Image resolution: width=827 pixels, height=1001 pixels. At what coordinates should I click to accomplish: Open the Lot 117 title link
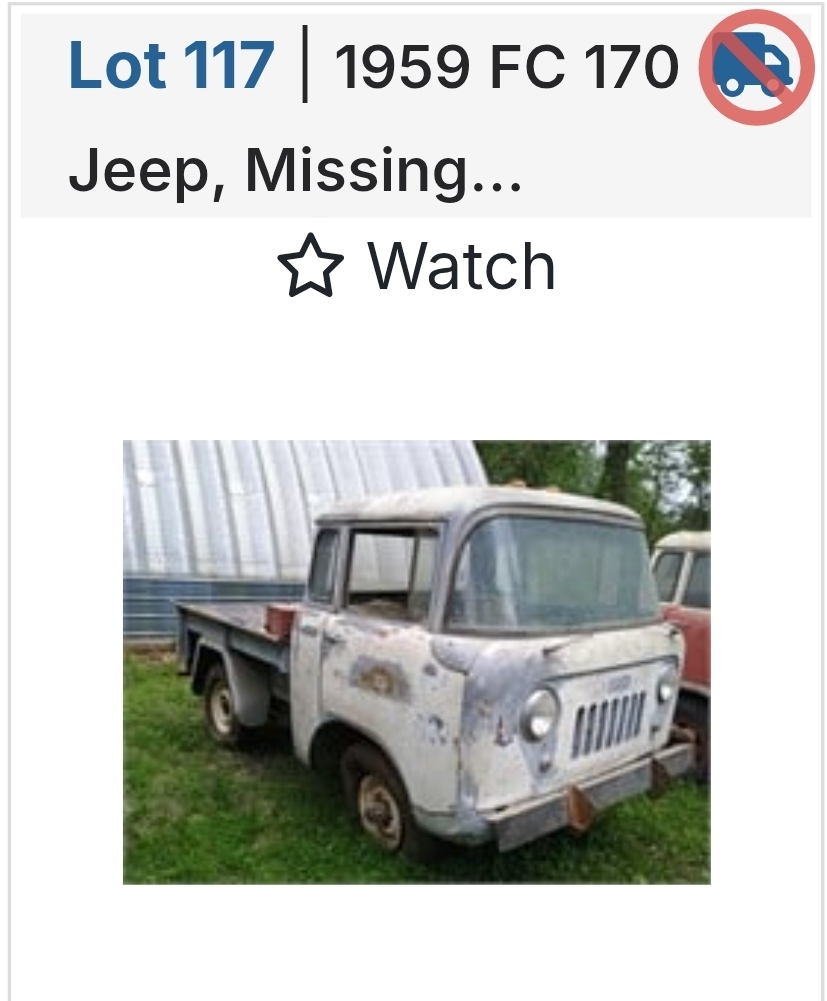(x=171, y=66)
